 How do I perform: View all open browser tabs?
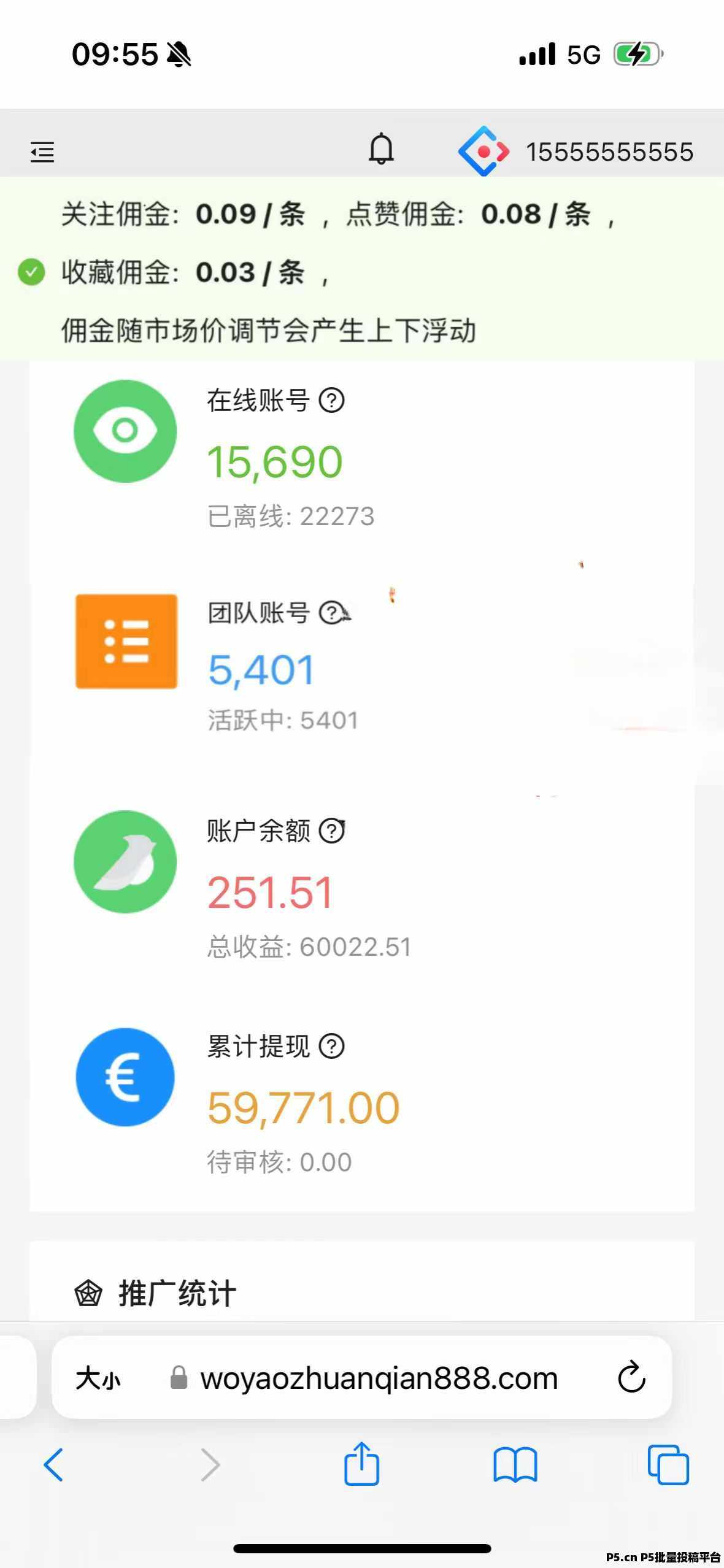pyautogui.click(x=668, y=1465)
